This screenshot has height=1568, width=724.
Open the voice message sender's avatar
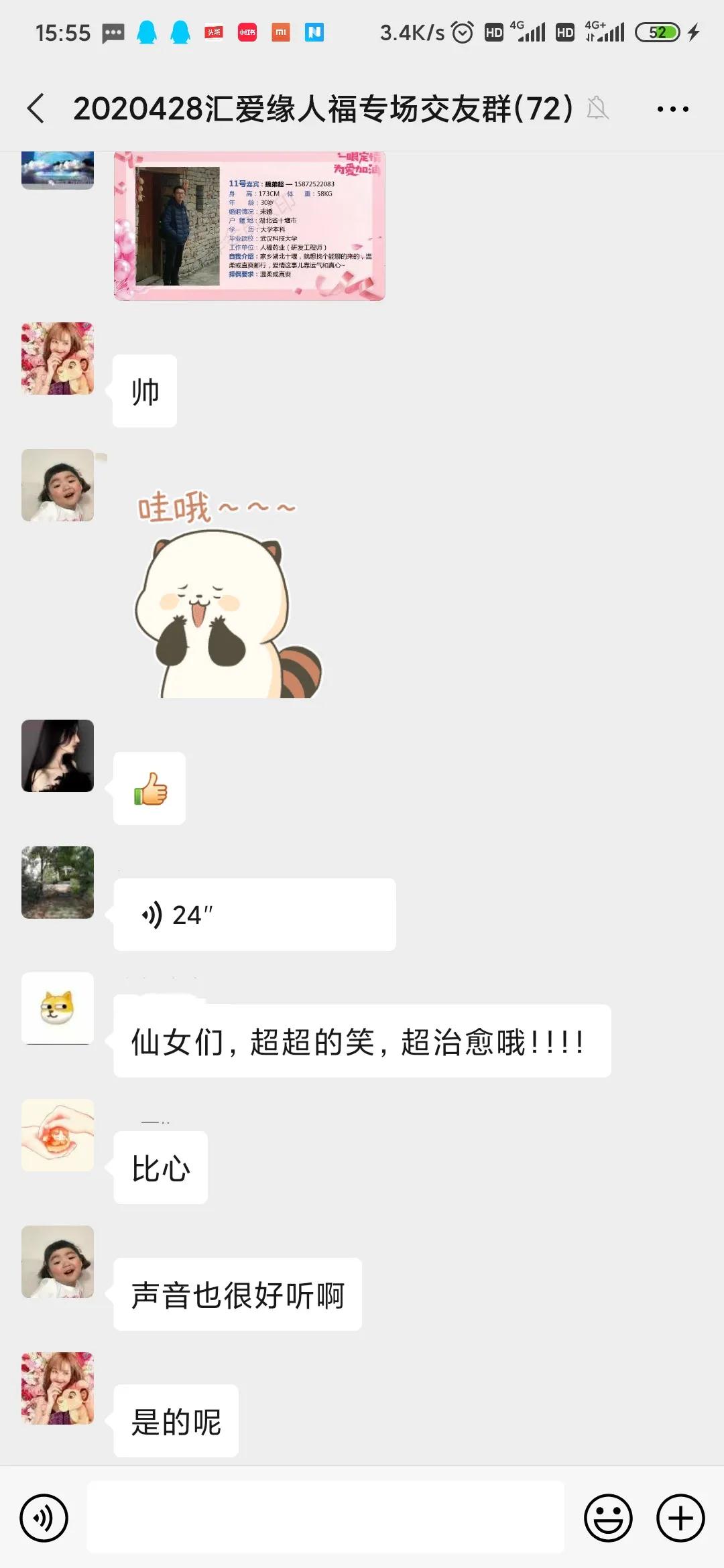click(x=58, y=883)
